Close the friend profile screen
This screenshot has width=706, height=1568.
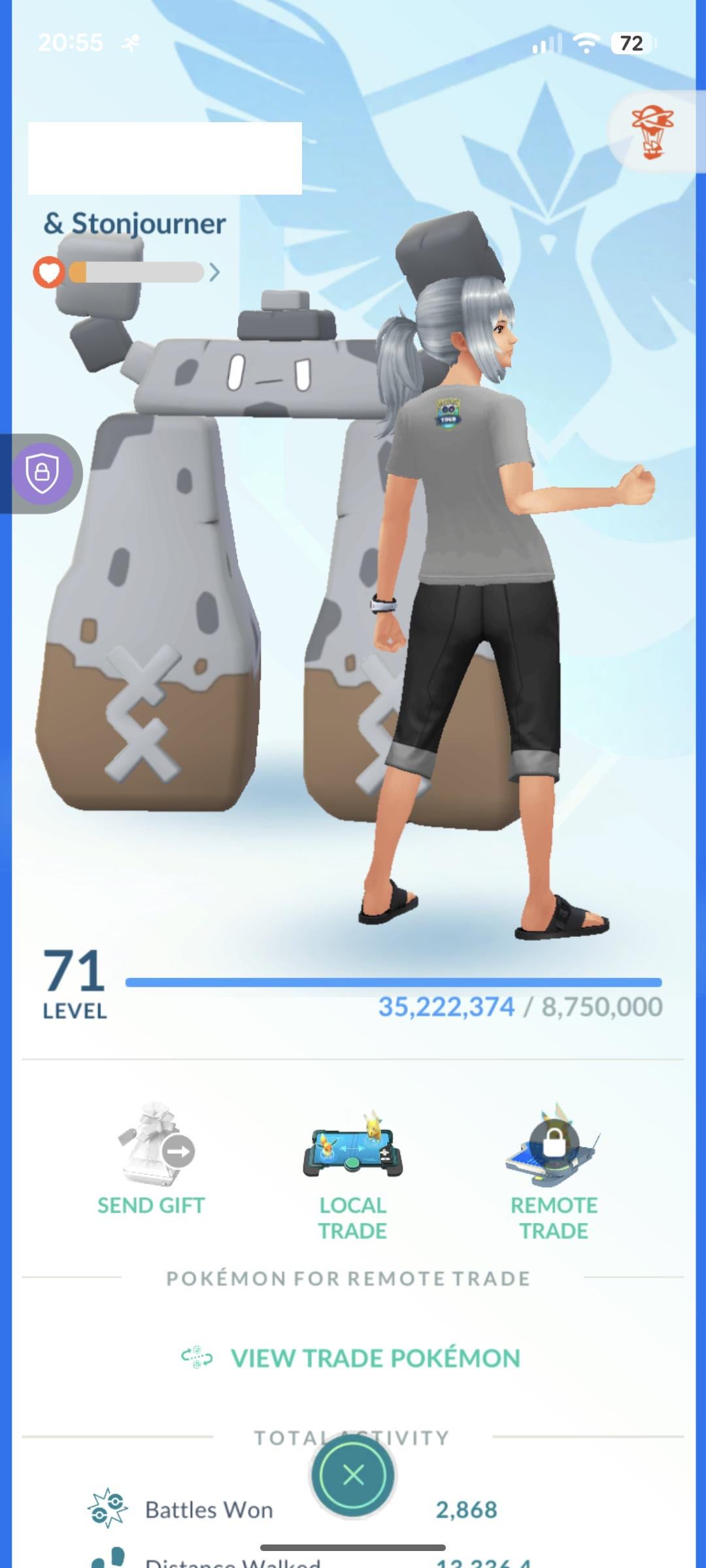tap(353, 1475)
